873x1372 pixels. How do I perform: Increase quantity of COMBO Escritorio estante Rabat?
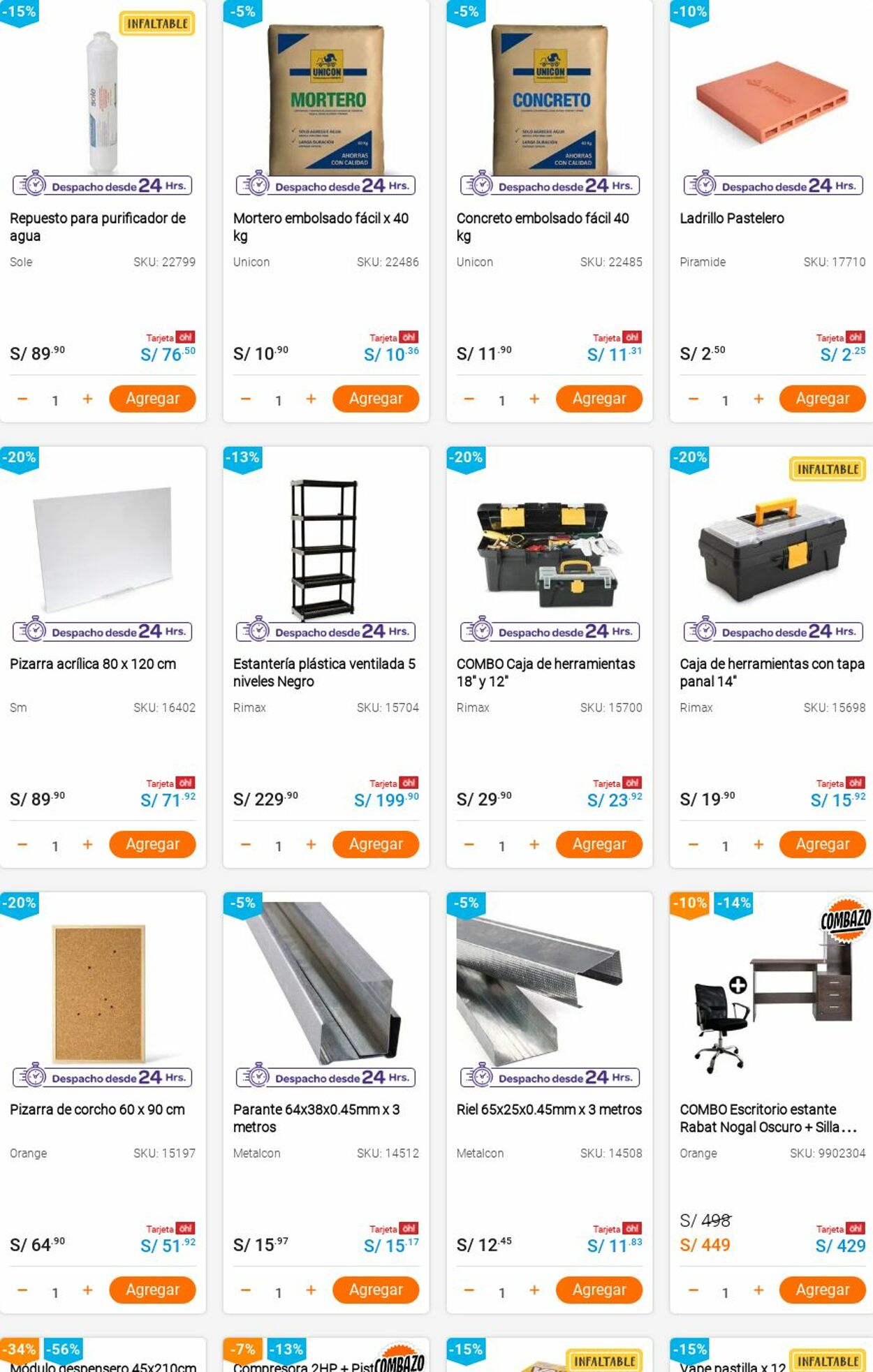(x=758, y=1290)
